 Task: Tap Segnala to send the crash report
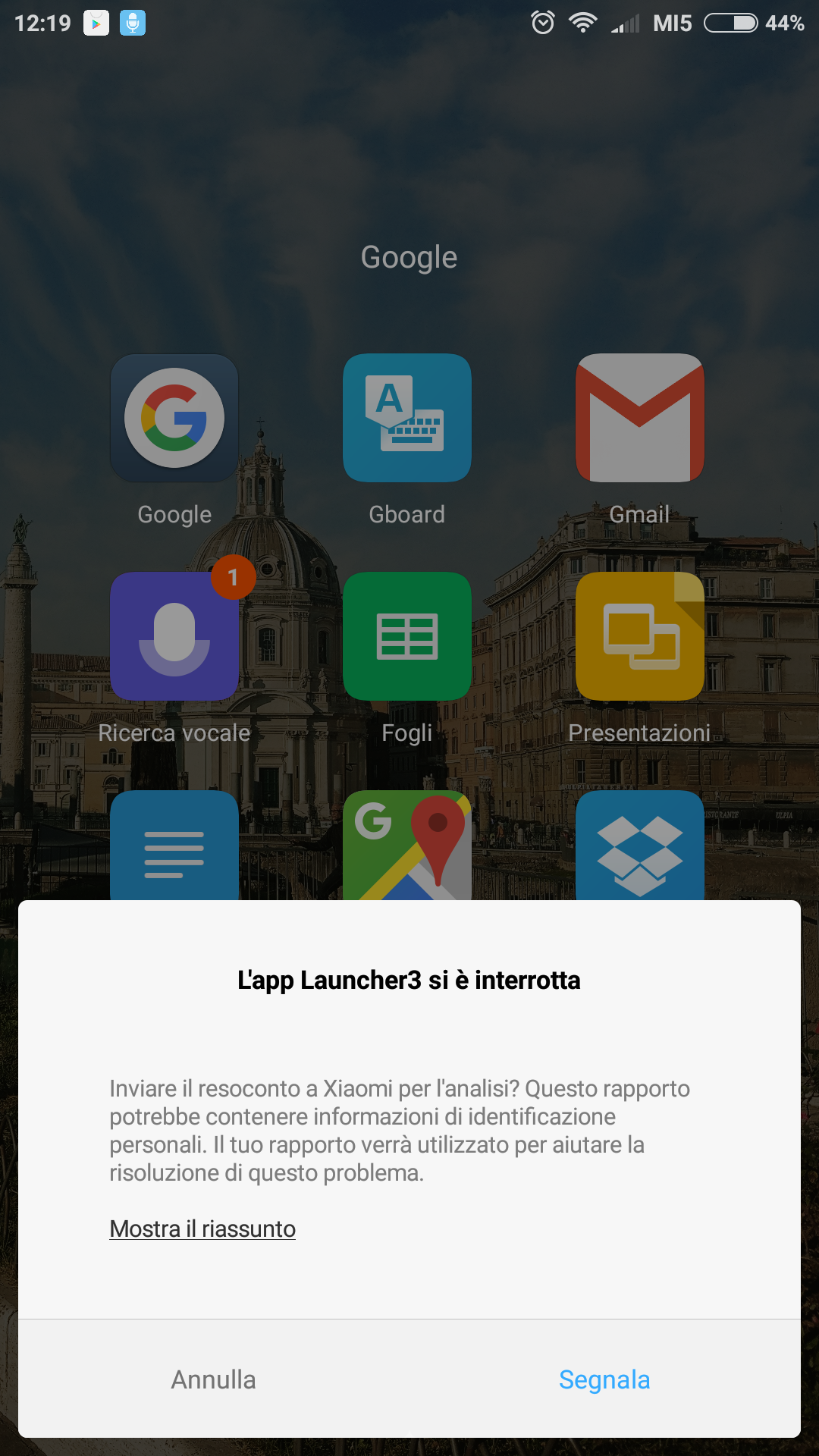(x=604, y=1379)
